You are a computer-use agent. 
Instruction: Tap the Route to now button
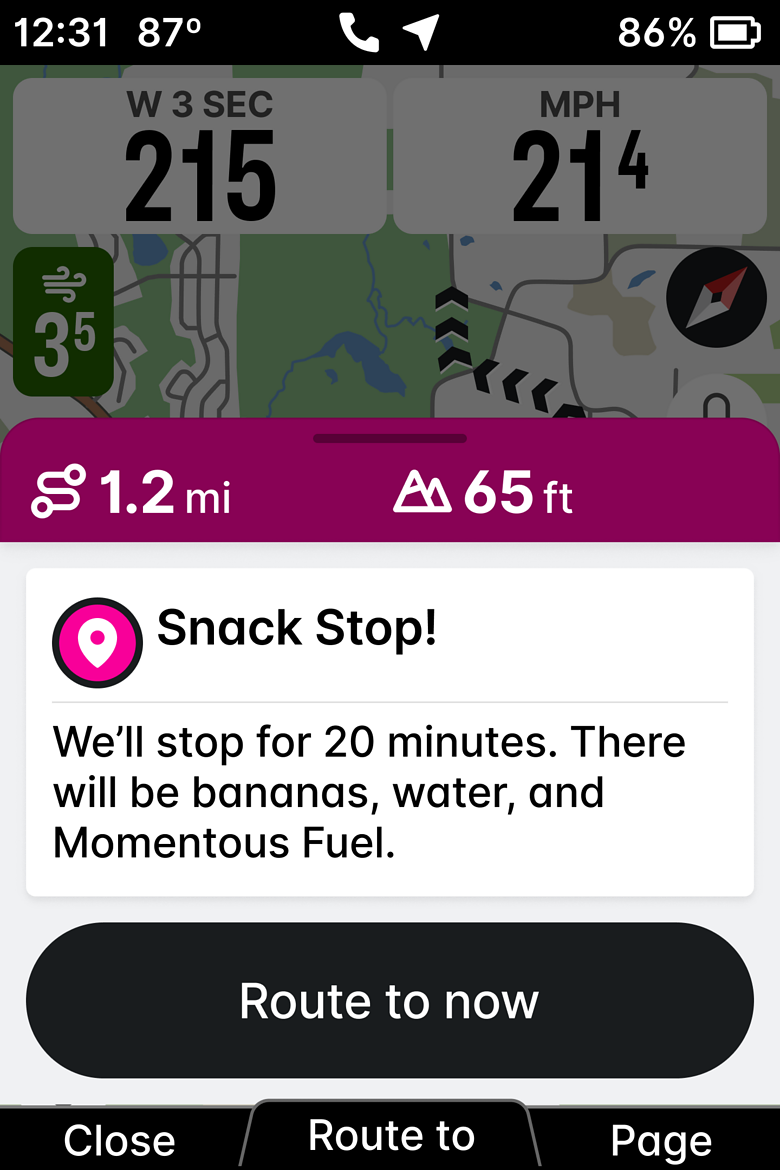pyautogui.click(x=389, y=1000)
